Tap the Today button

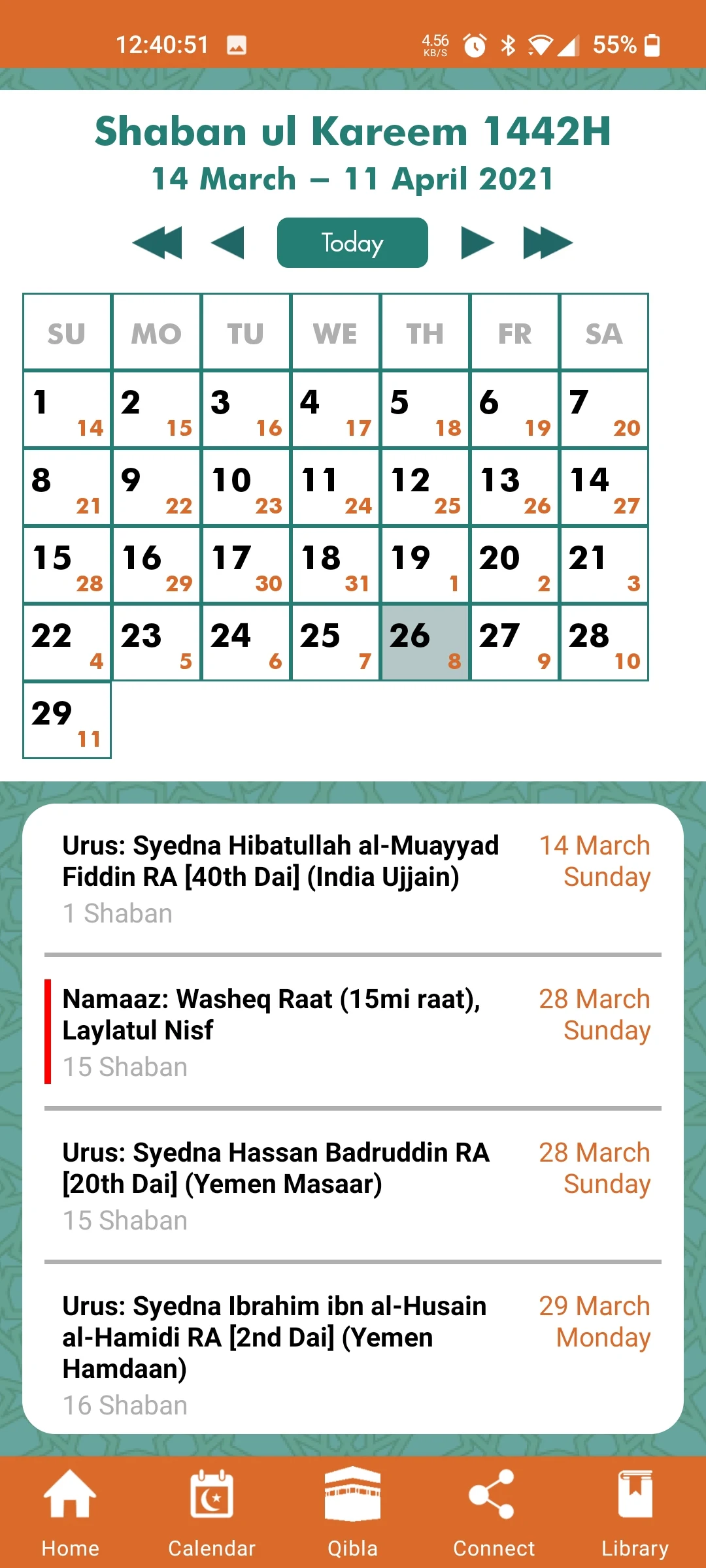click(352, 243)
